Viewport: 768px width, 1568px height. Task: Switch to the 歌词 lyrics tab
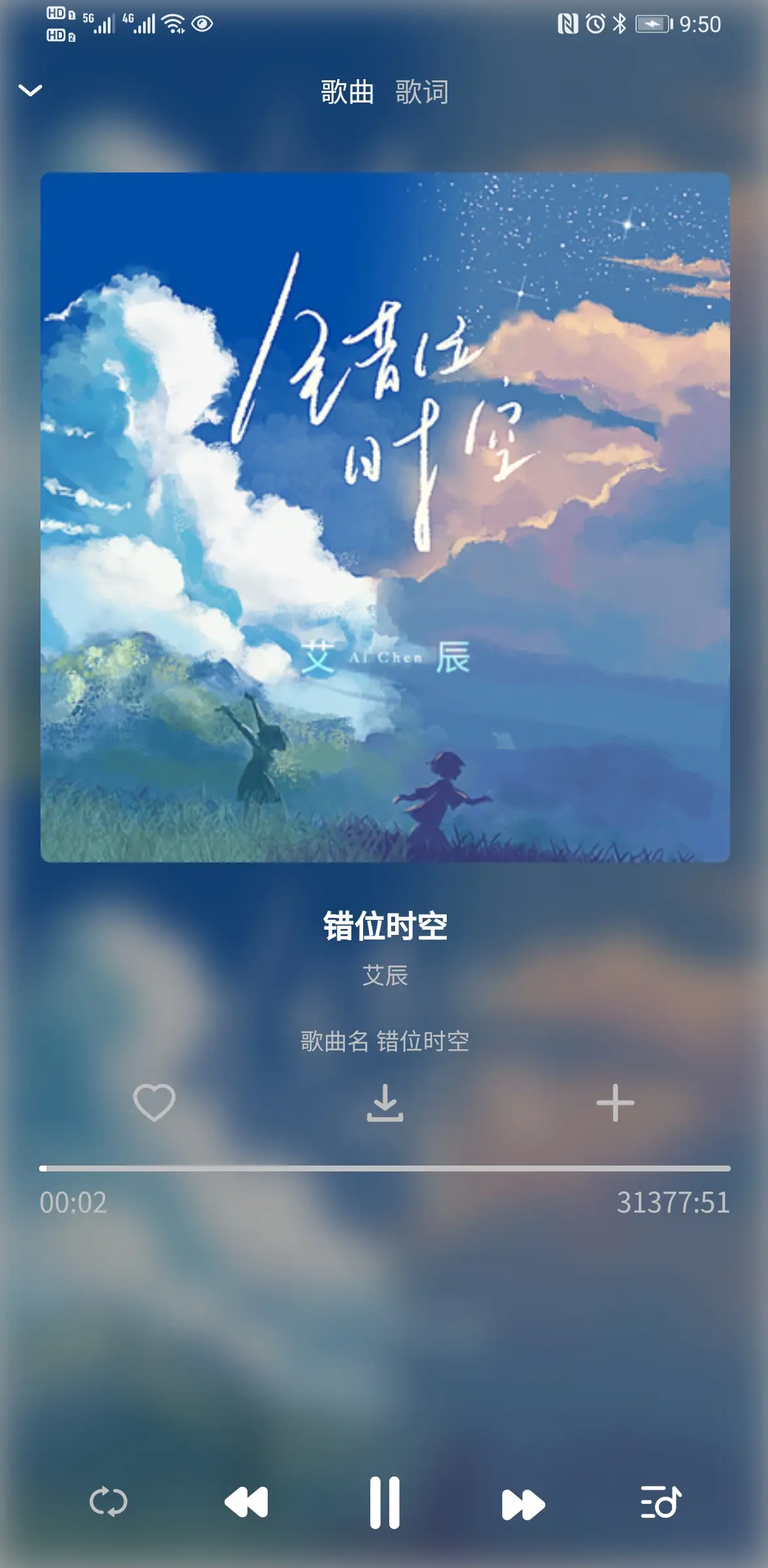click(x=422, y=92)
